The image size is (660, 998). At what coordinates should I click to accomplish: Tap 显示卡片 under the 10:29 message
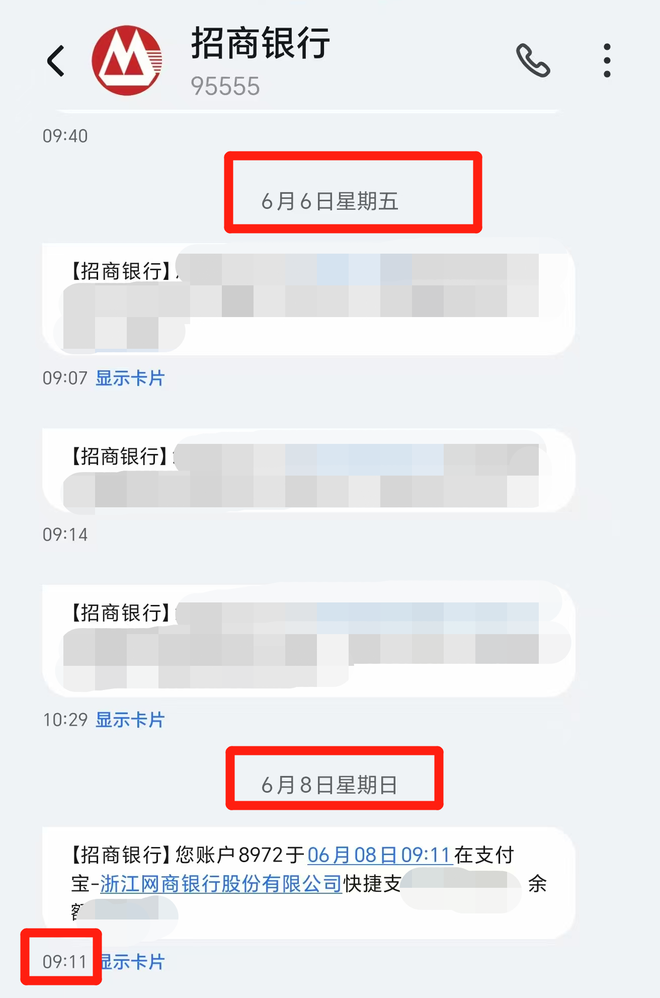tap(130, 719)
